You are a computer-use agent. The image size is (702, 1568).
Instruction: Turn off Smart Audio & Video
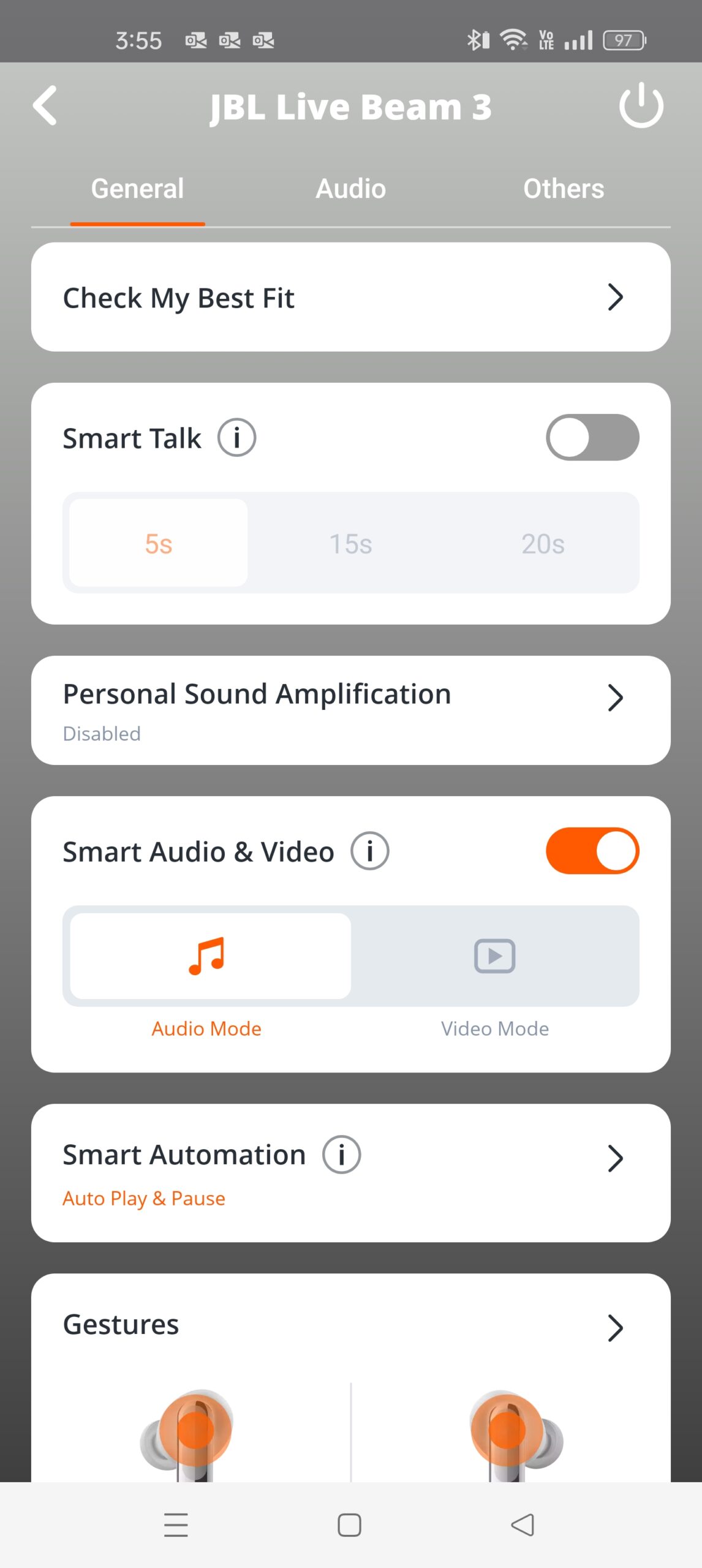click(592, 851)
